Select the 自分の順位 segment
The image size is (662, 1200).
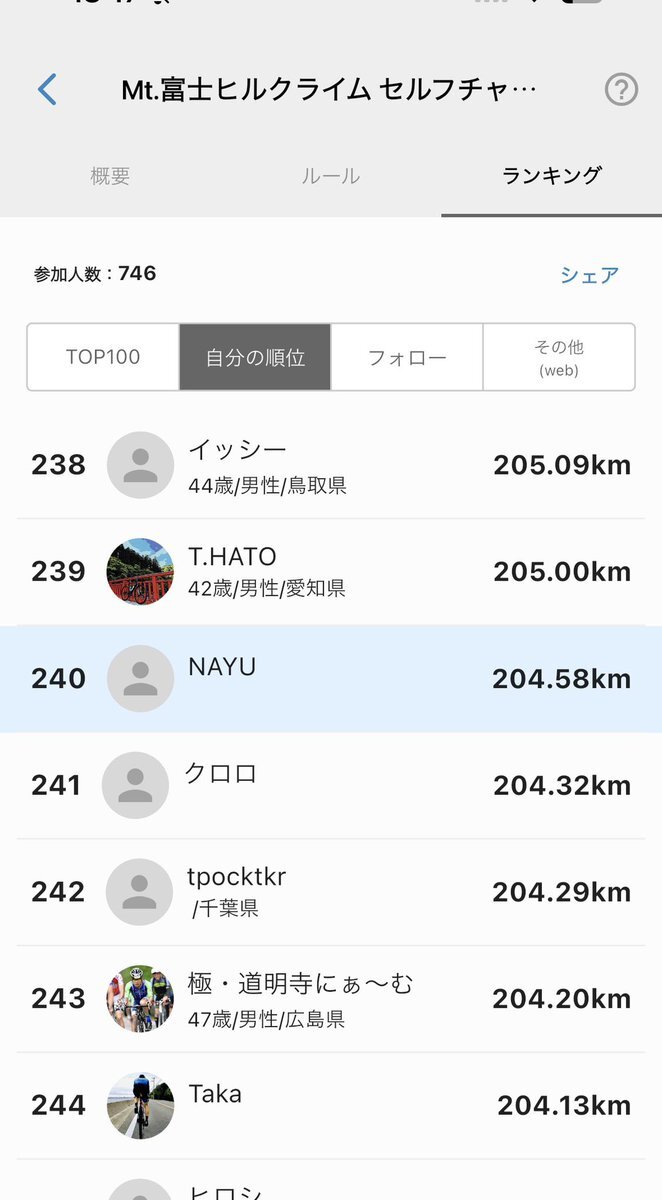[255, 357]
